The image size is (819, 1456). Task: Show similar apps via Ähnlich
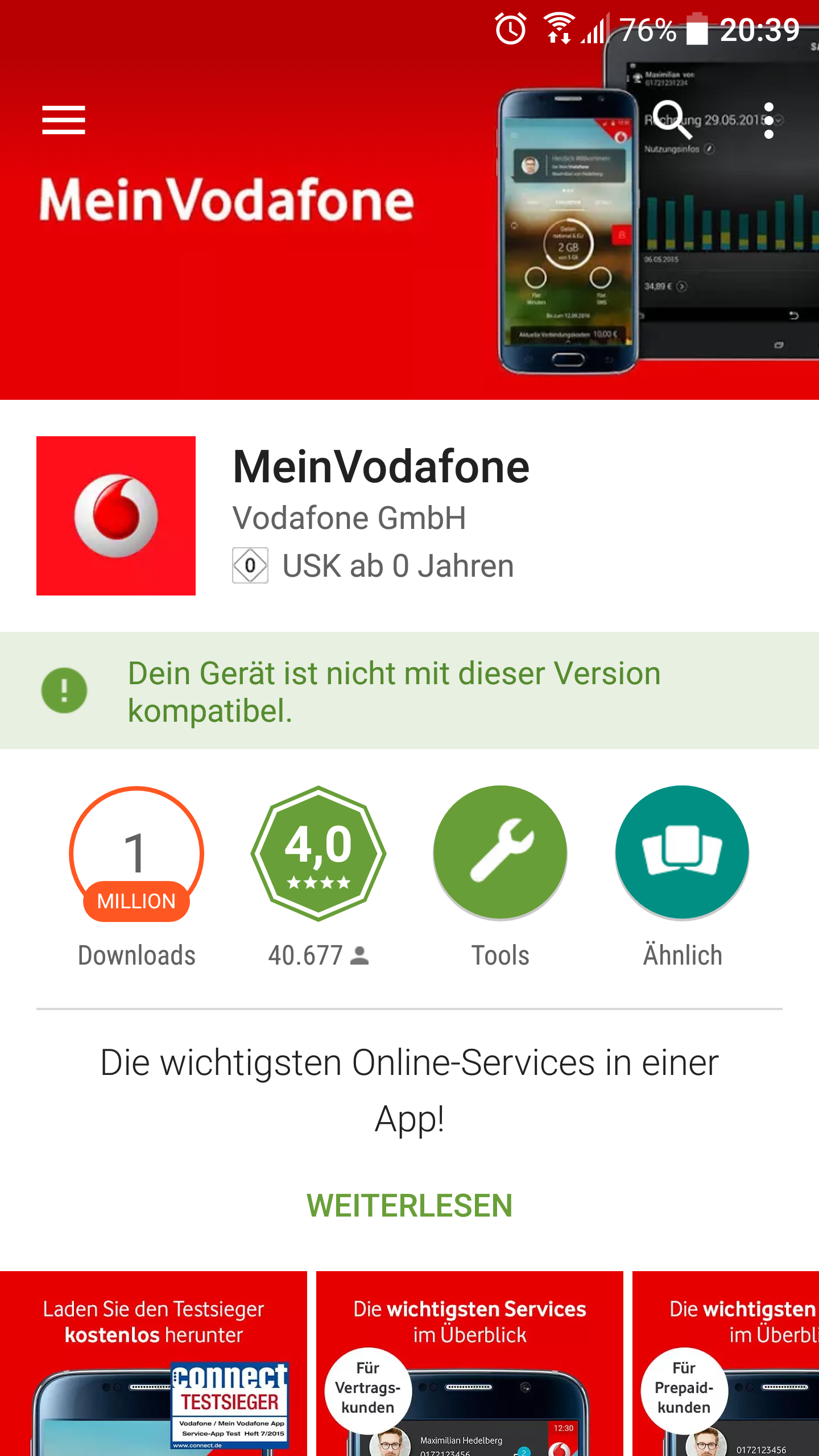[x=682, y=853]
